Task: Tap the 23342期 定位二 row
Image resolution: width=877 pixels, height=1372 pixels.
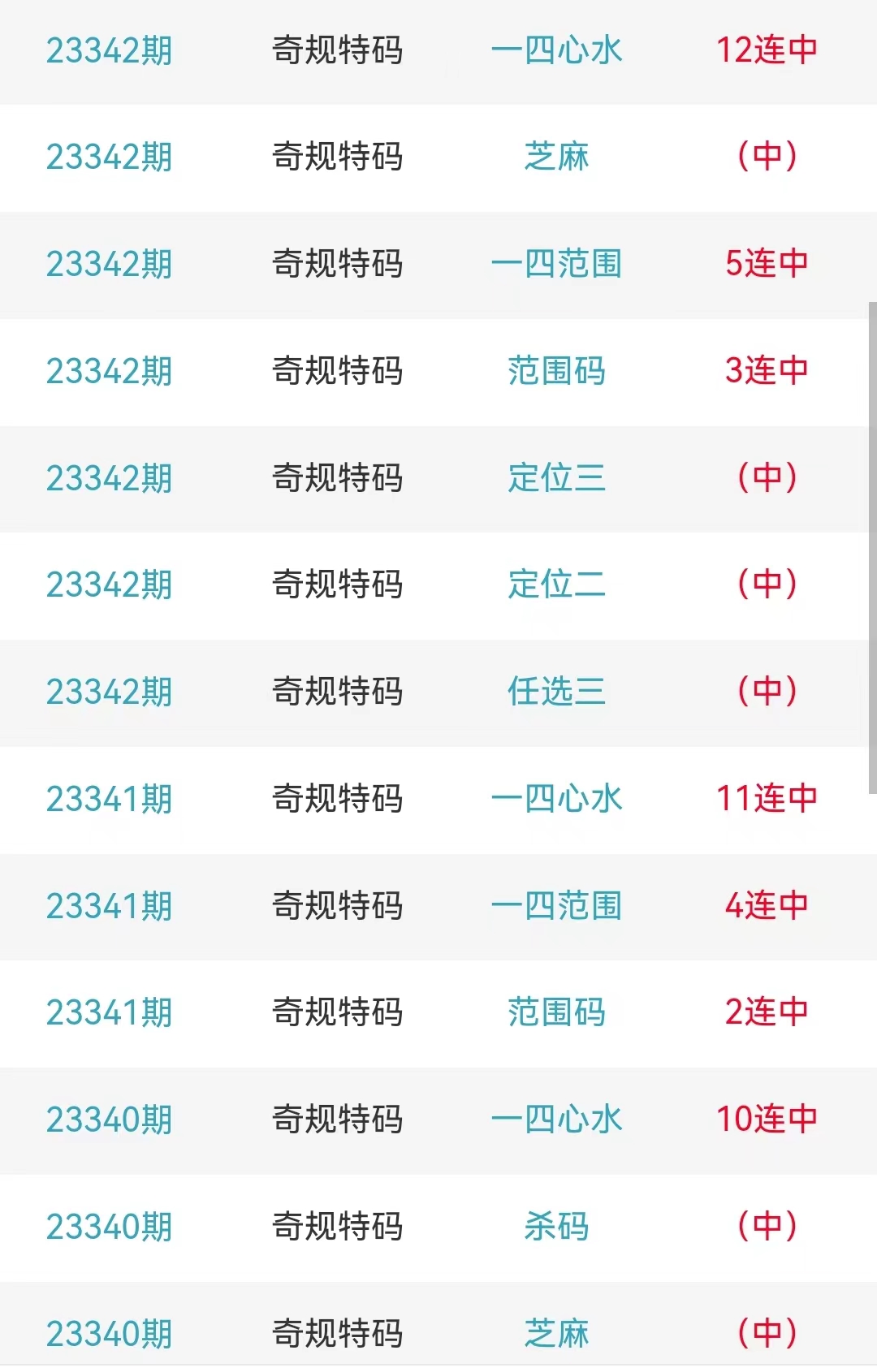Action: point(556,585)
